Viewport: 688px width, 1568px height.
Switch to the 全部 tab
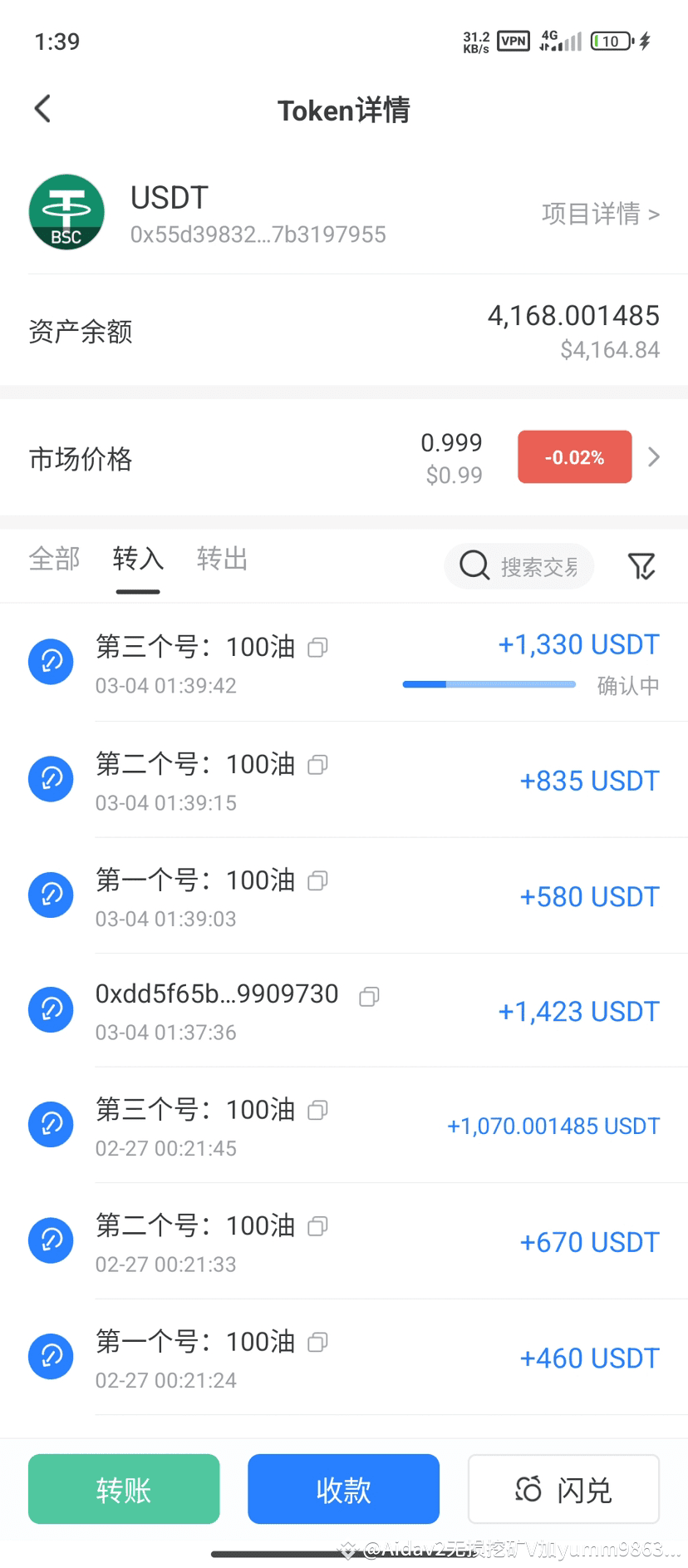coord(55,559)
